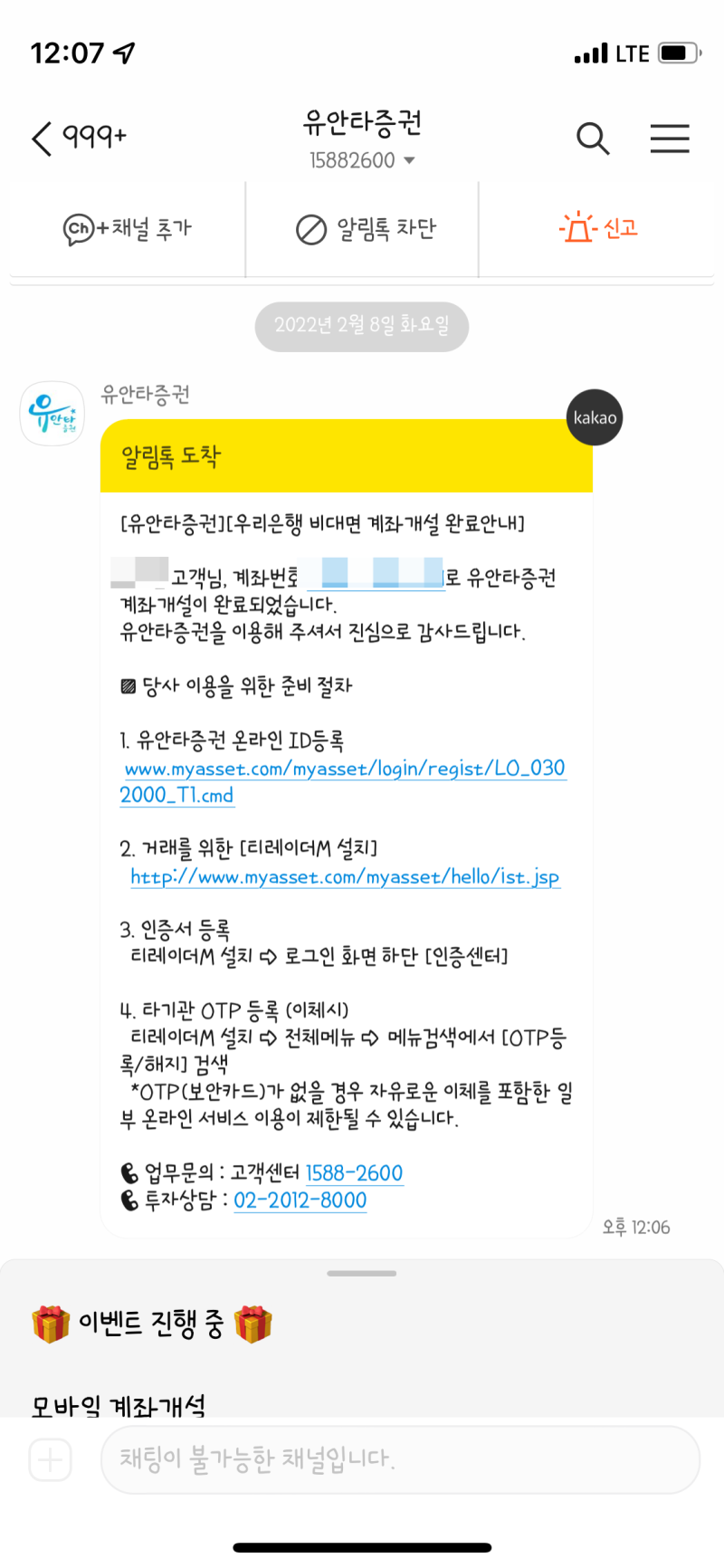Image resolution: width=724 pixels, height=1568 pixels.
Task: Open 유안타증권 profile picture
Action: click(52, 414)
